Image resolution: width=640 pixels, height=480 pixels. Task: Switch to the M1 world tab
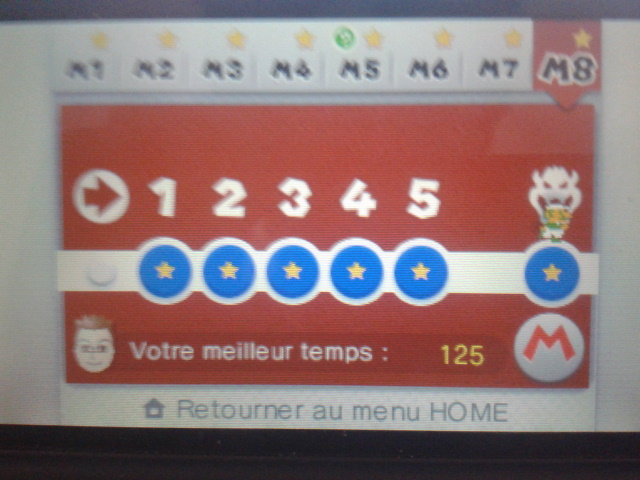(87, 67)
